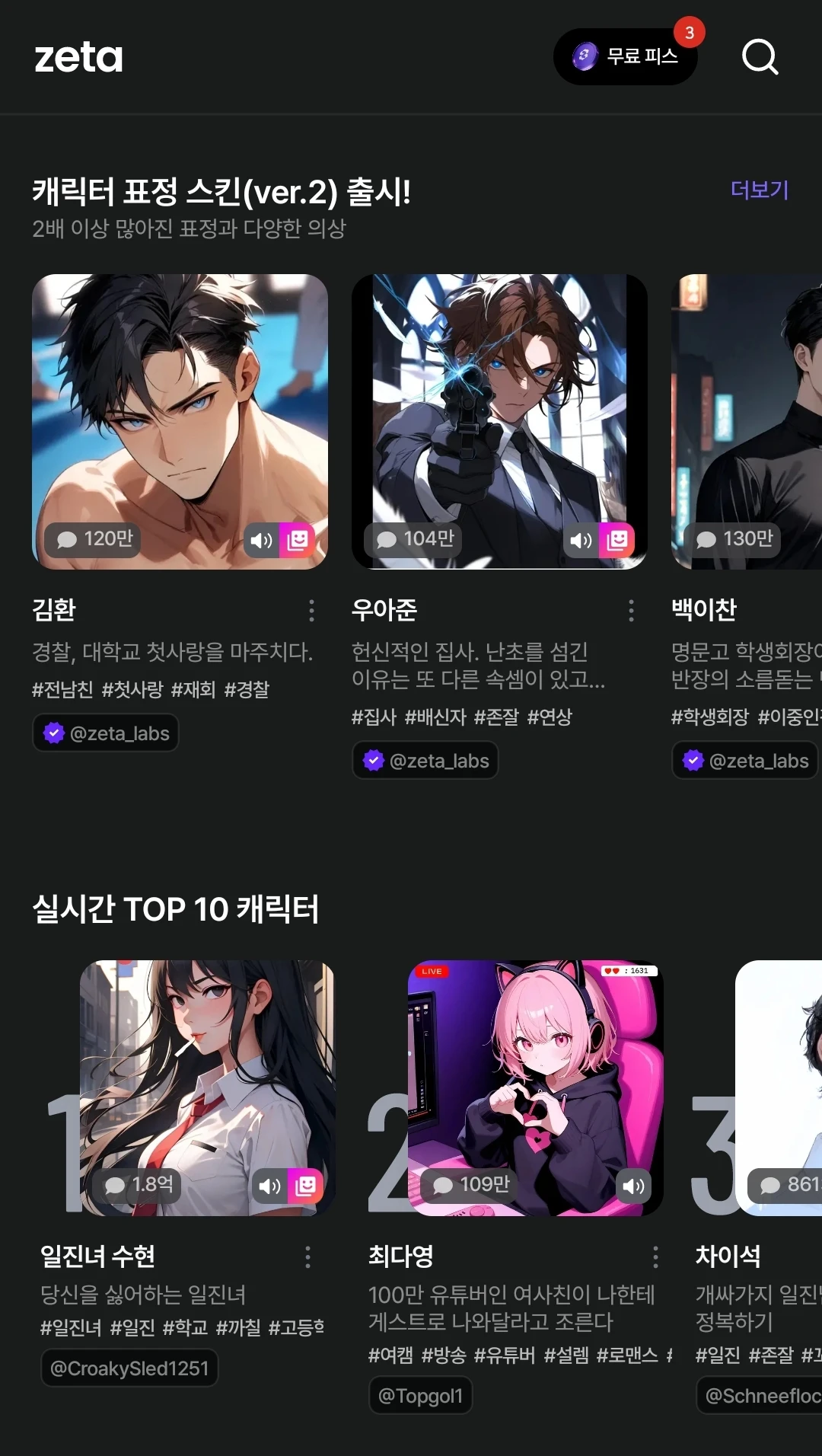Go to zeta home via logo
Viewport: 822px width, 1456px height.
click(x=78, y=58)
